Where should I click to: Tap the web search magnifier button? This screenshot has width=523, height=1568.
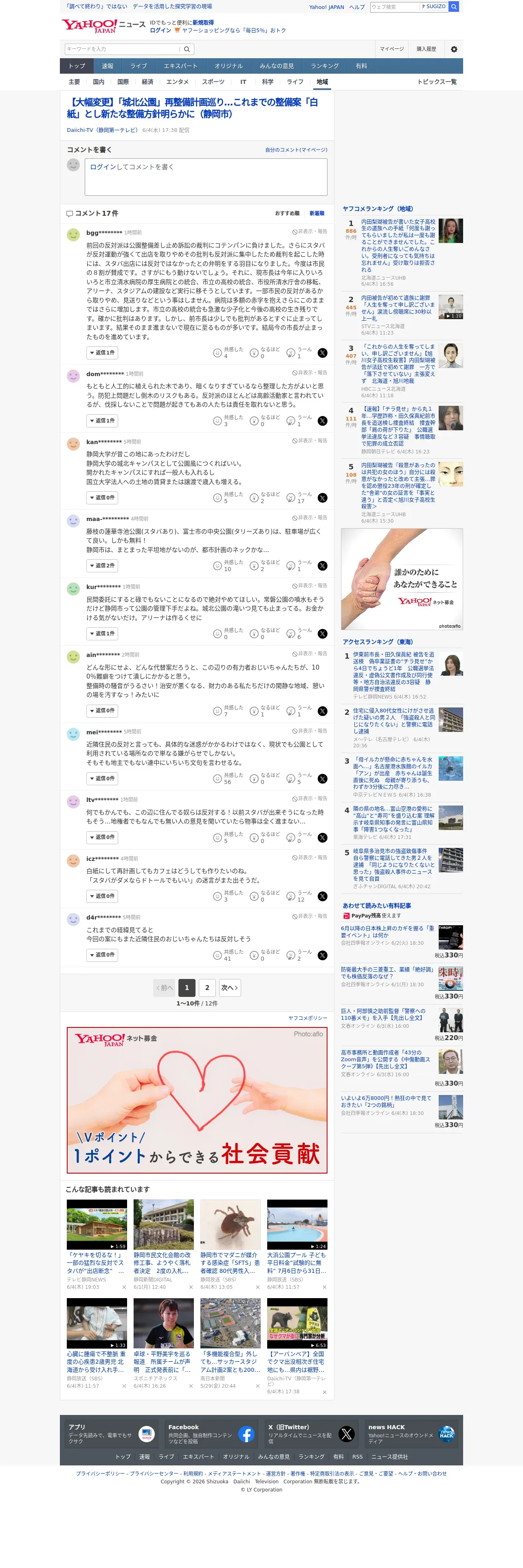454,7
